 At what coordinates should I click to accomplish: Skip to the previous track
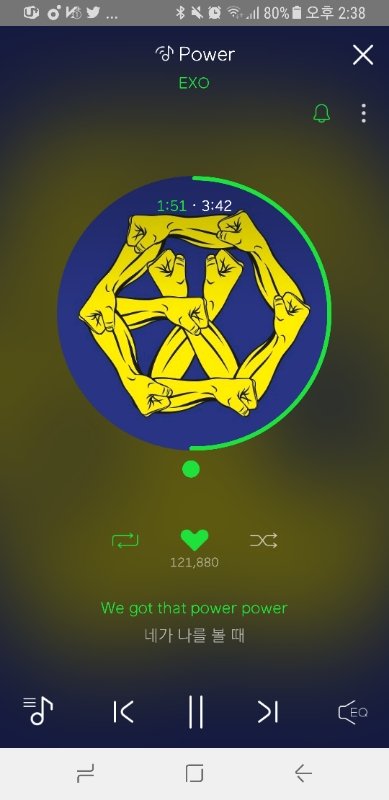124,712
